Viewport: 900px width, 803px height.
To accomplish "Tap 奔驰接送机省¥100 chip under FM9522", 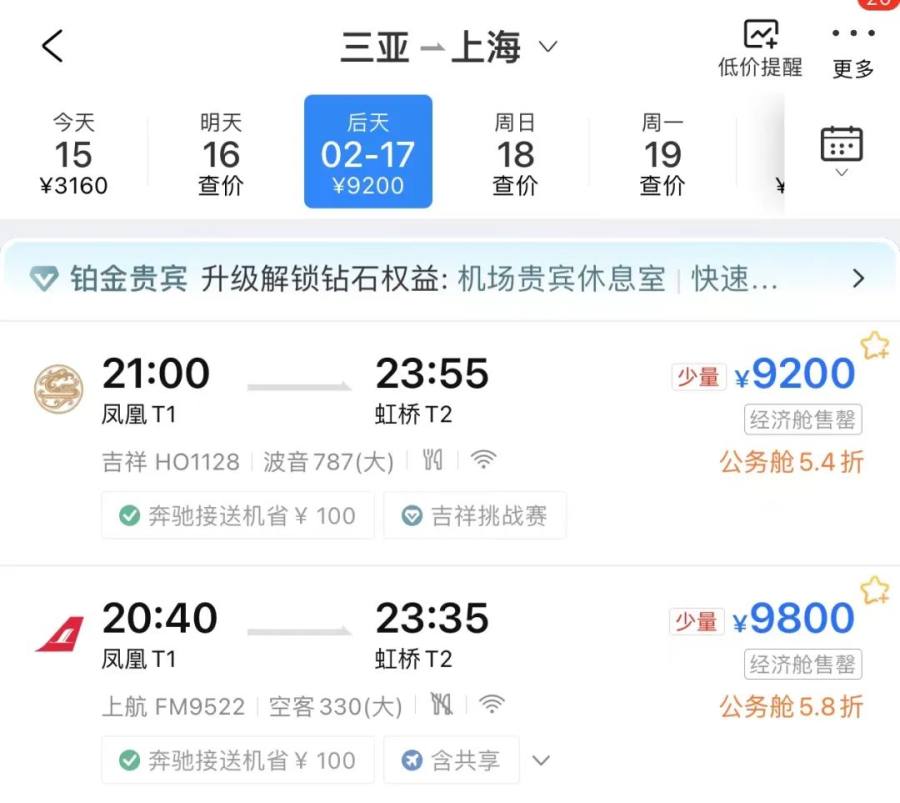I will point(238,760).
